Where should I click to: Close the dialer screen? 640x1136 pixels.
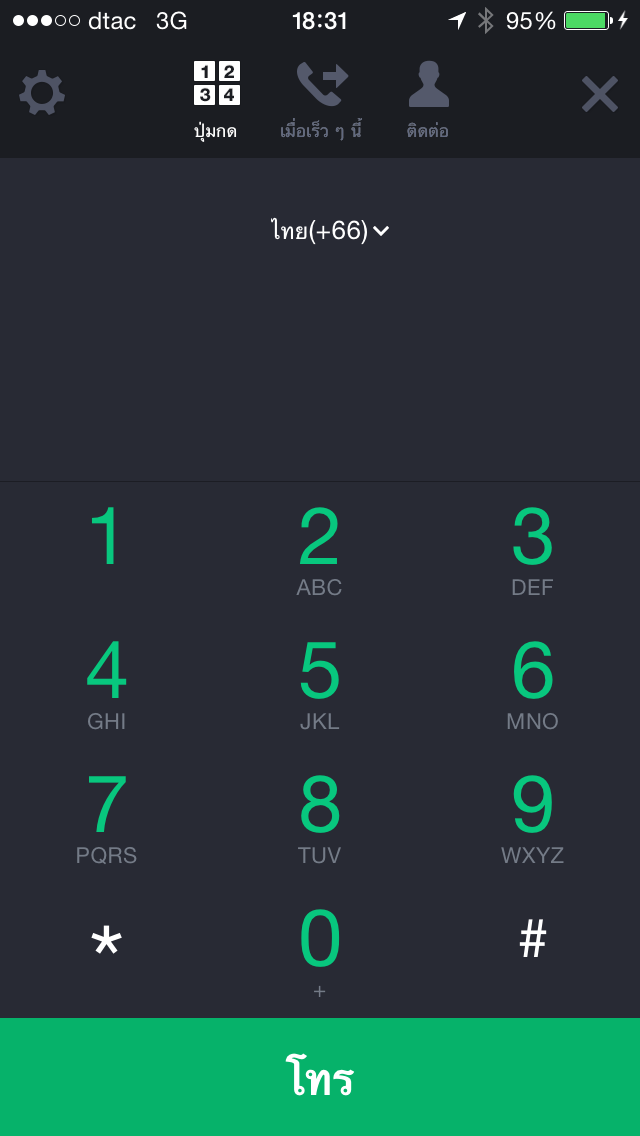[599, 94]
